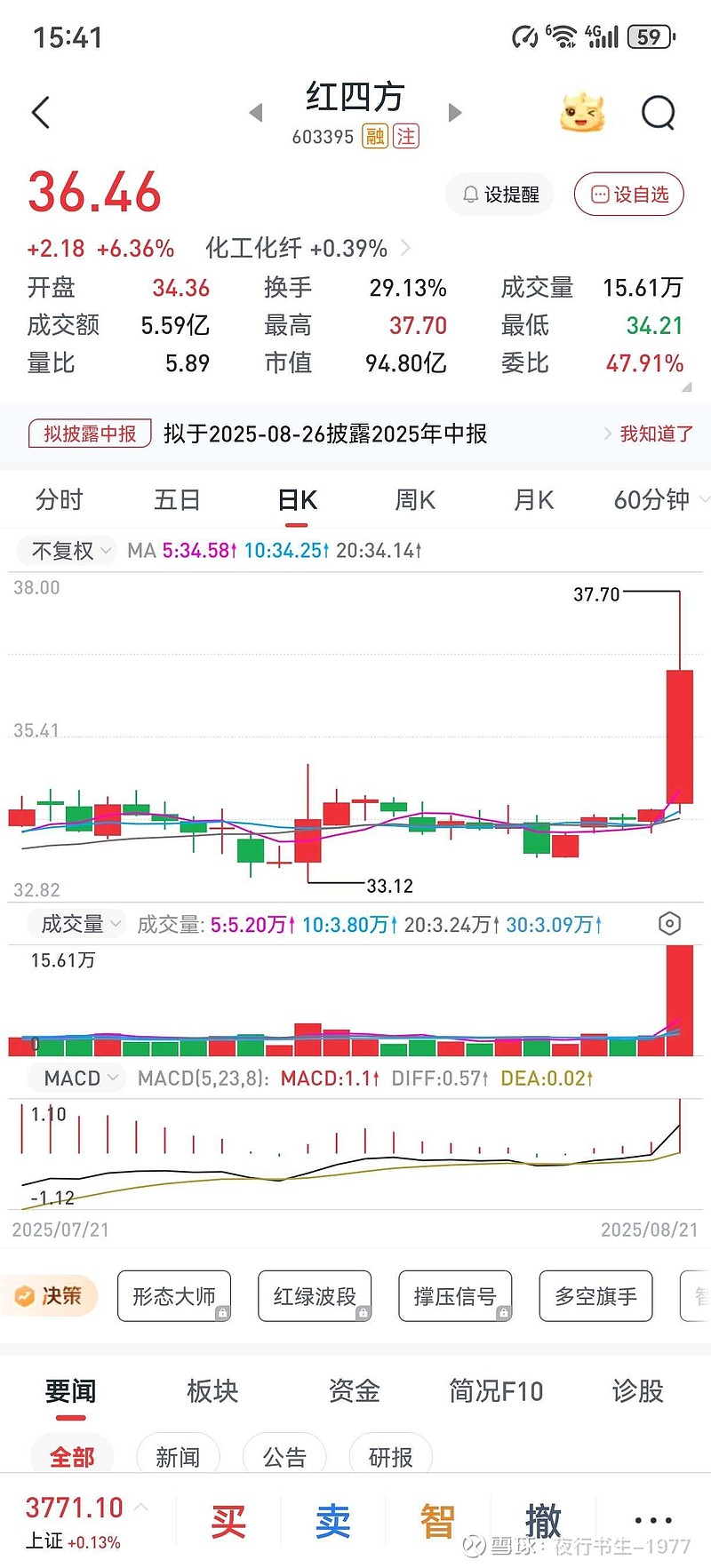Select the 周K chart tab

414,500
